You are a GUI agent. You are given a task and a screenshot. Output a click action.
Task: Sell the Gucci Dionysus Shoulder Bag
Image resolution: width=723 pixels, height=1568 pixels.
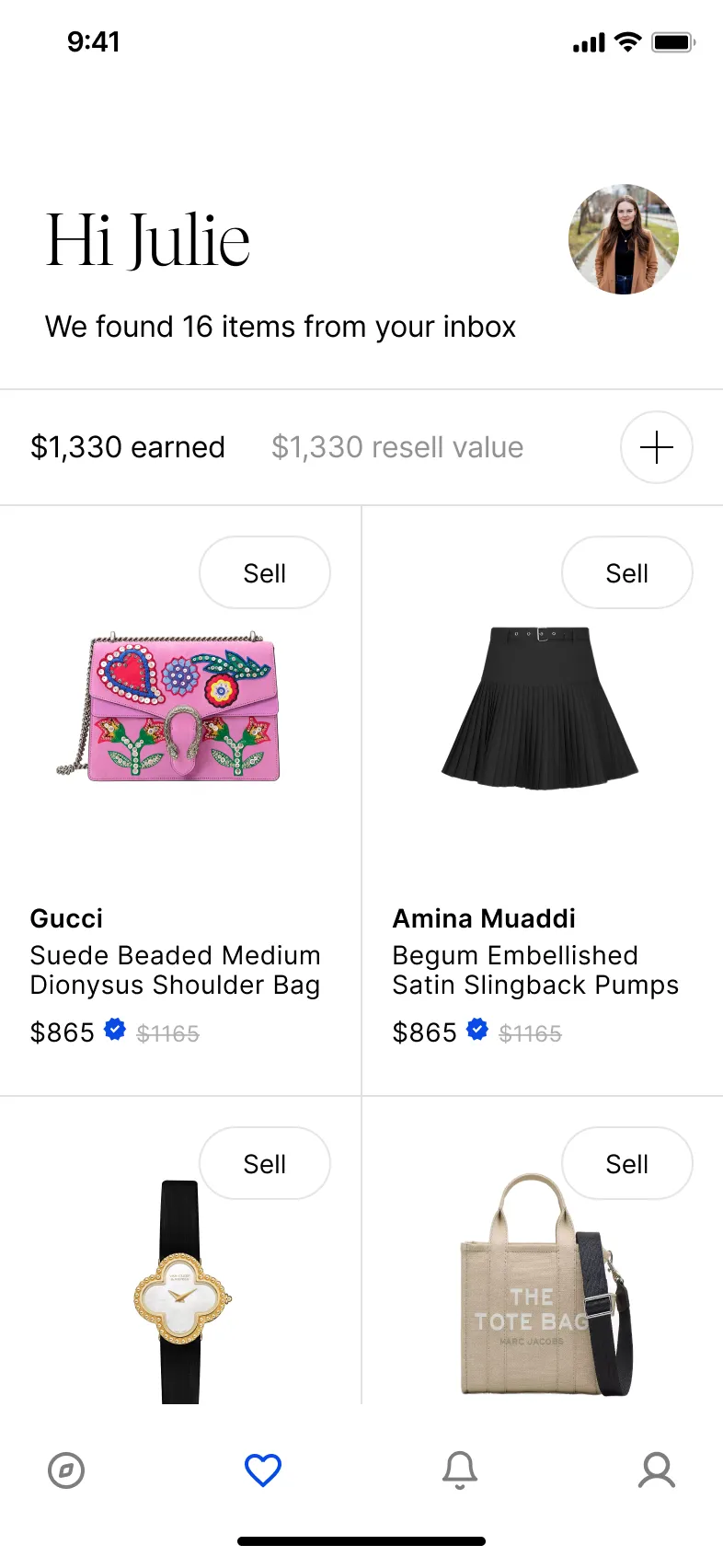[265, 573]
